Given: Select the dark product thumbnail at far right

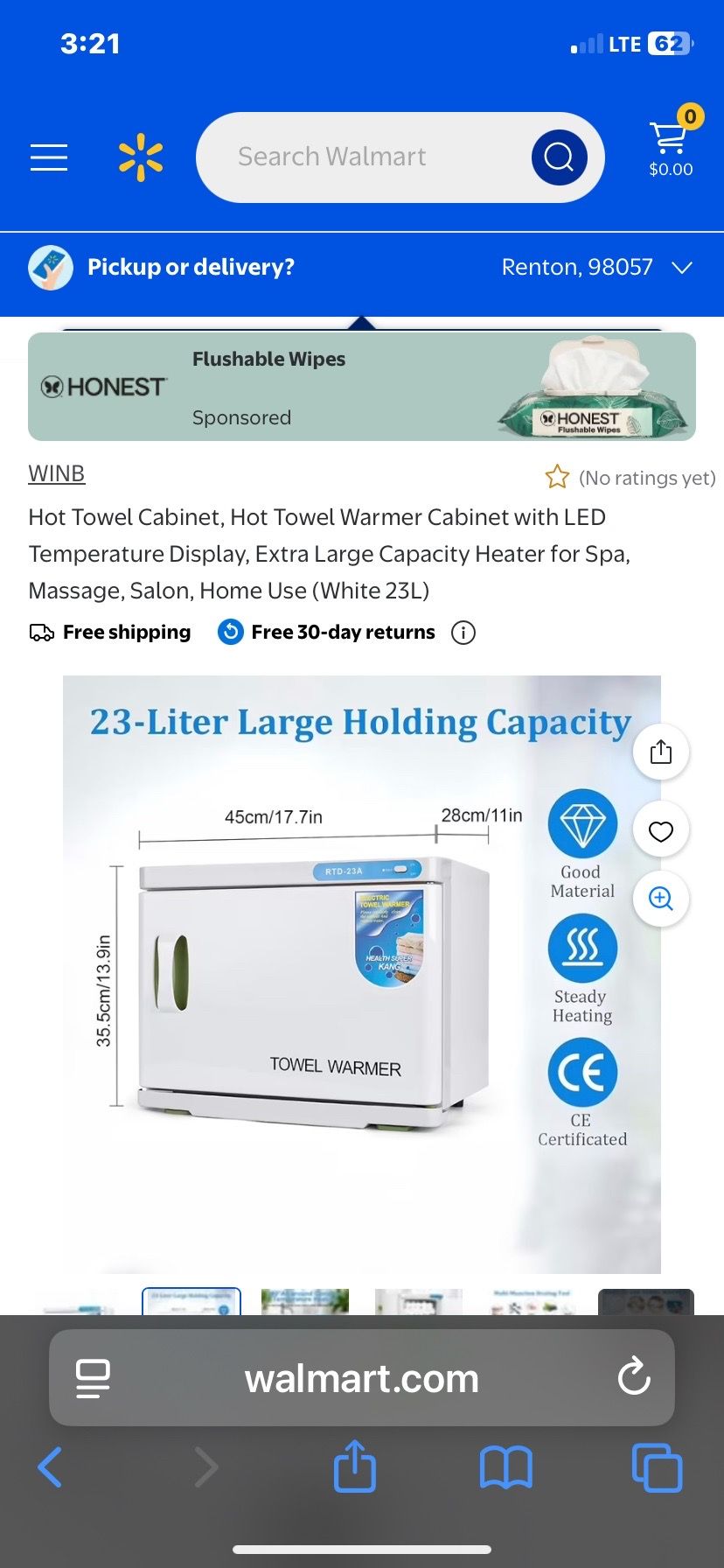Looking at the screenshot, I should (x=645, y=1302).
